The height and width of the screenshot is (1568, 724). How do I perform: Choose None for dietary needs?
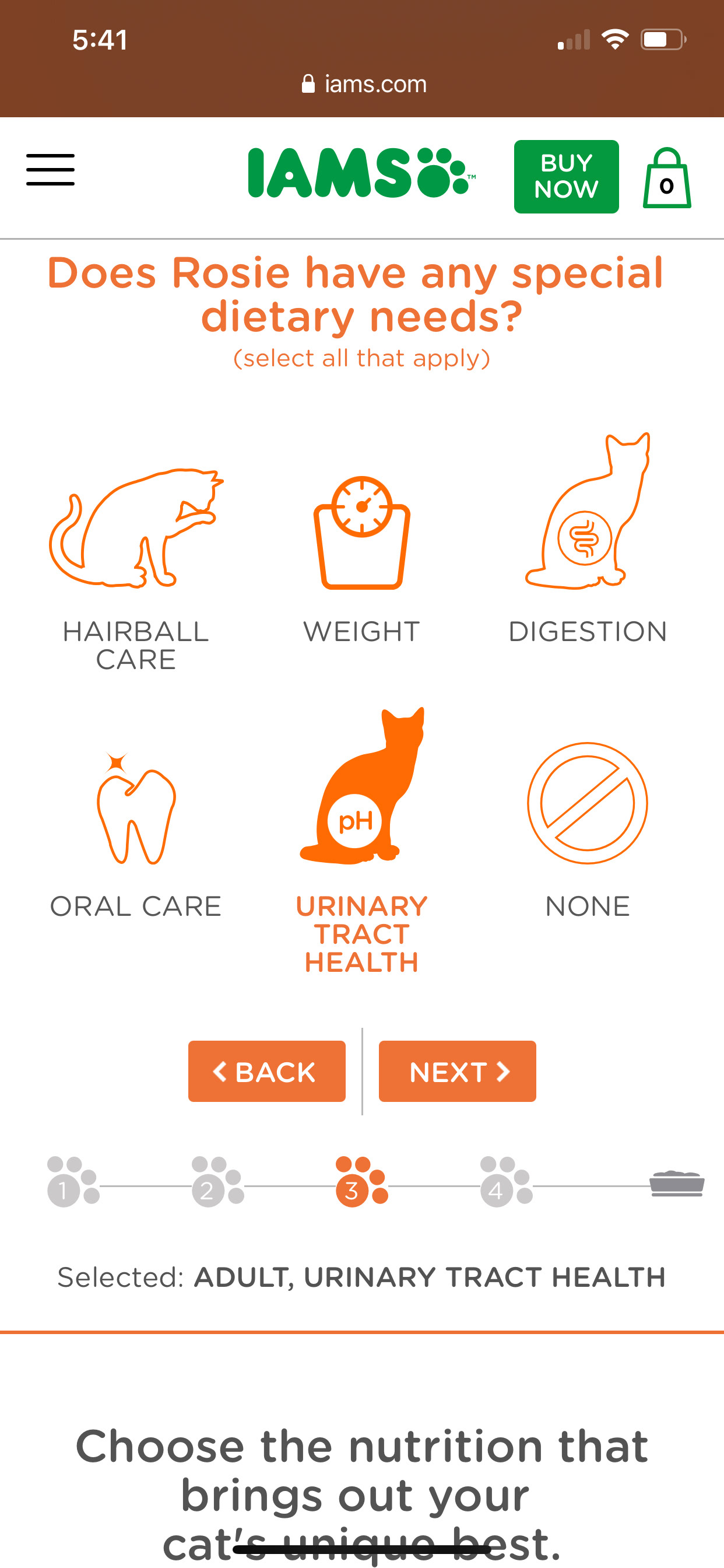[x=588, y=830]
